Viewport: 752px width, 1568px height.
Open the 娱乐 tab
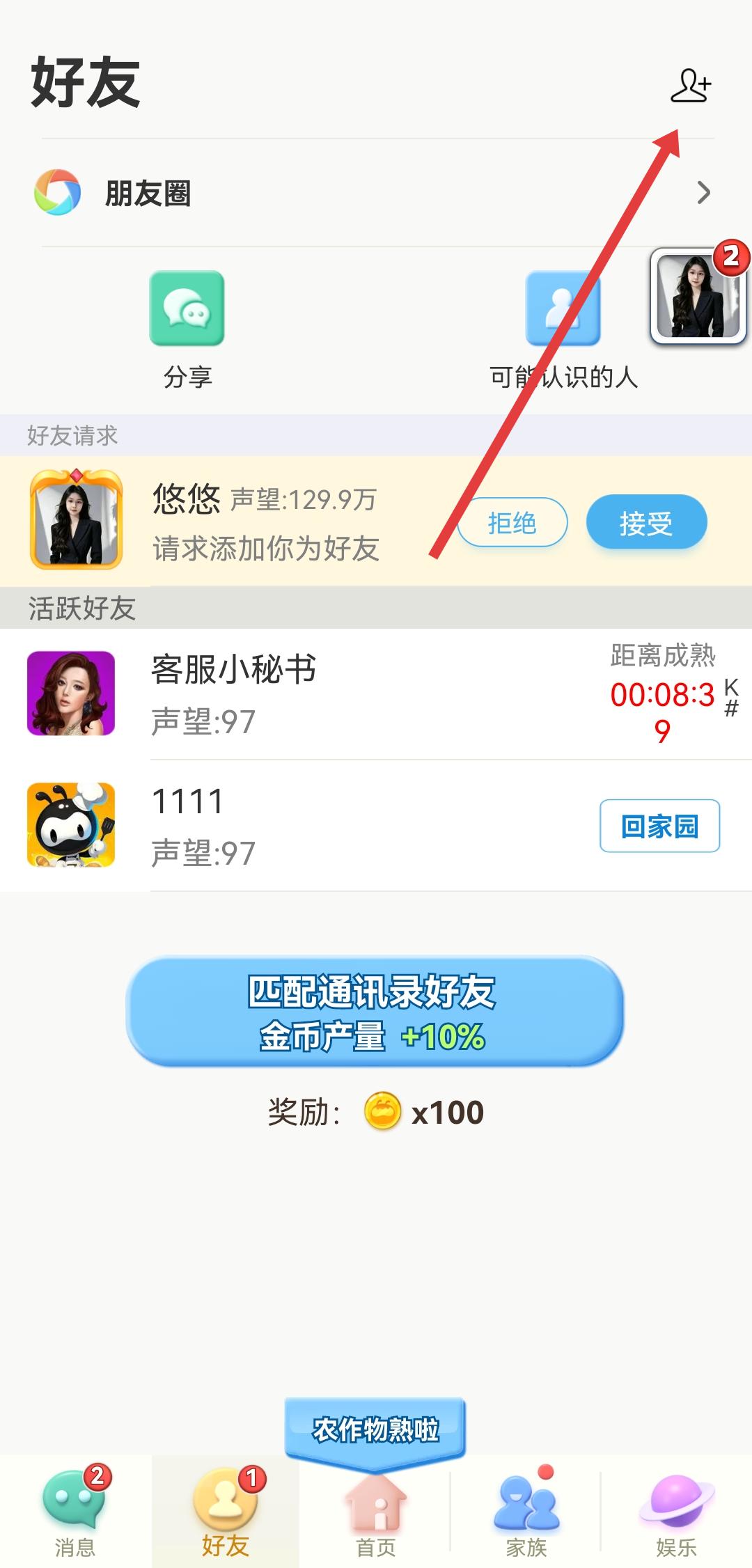pos(676,1512)
